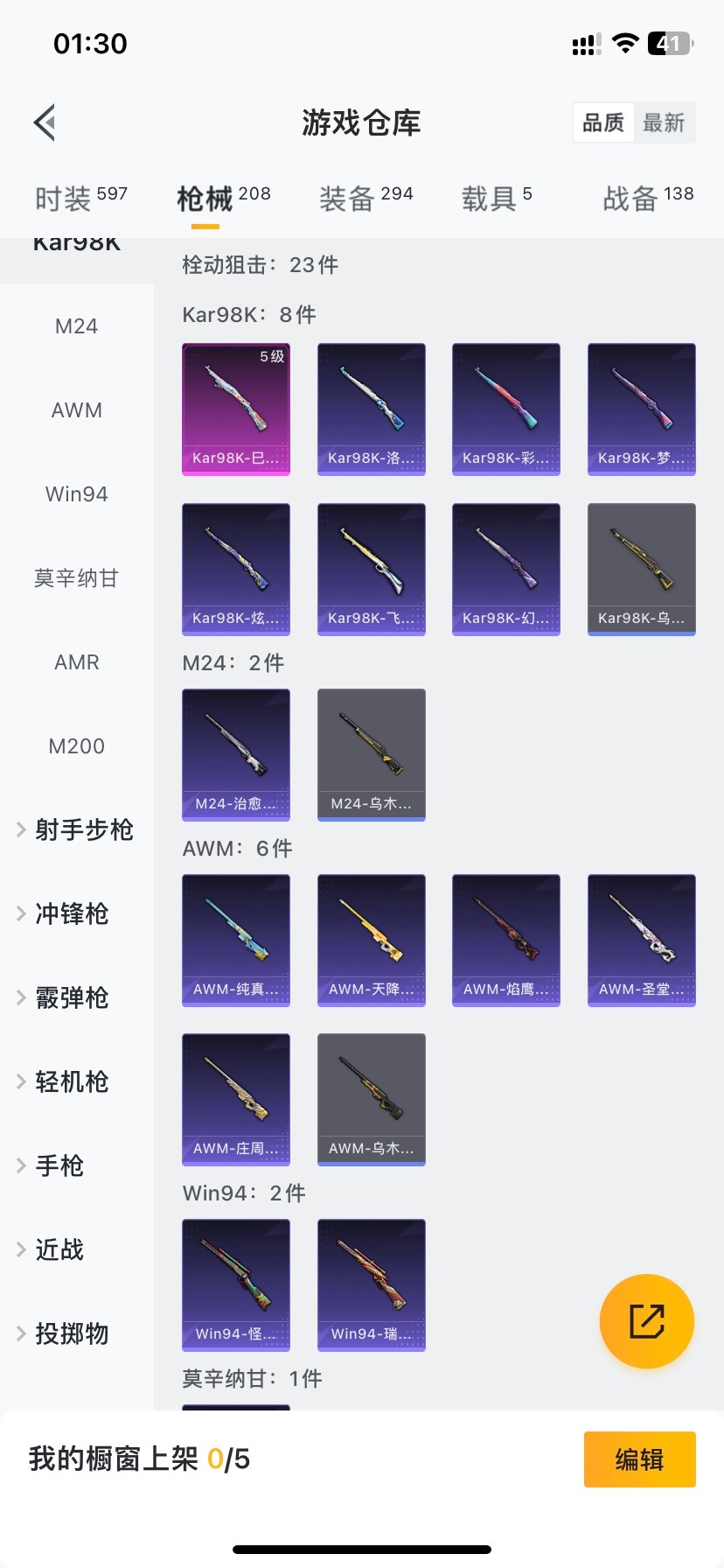
Task: Switch to the 战备 tab
Action: (x=647, y=199)
